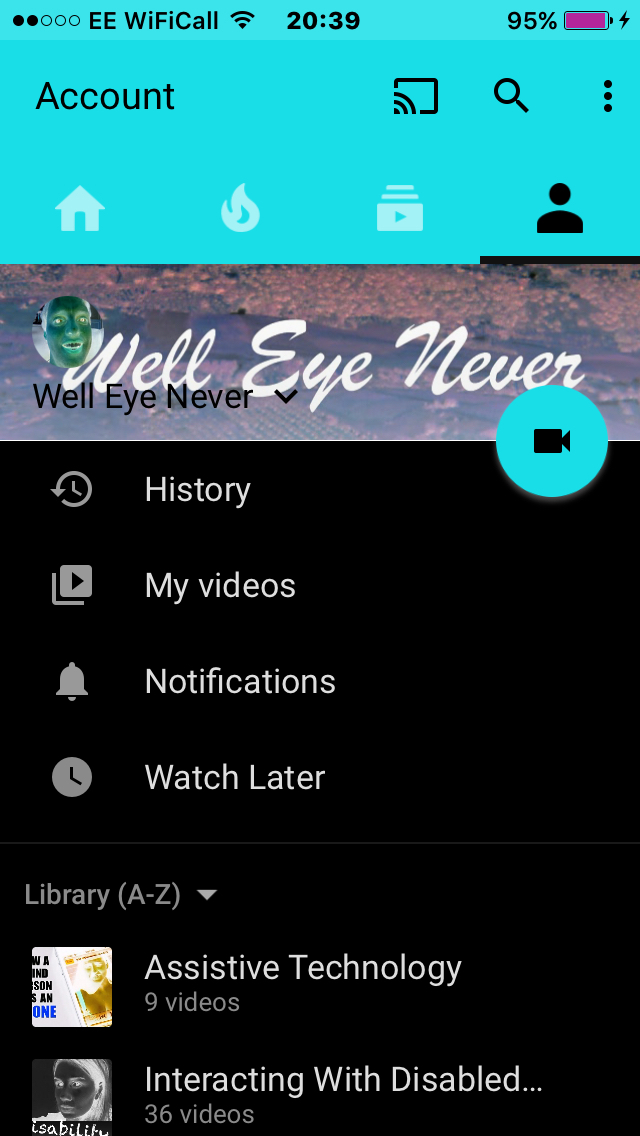Open the three-dot overflow menu
Viewport: 640px width, 1136px height.
point(607,97)
